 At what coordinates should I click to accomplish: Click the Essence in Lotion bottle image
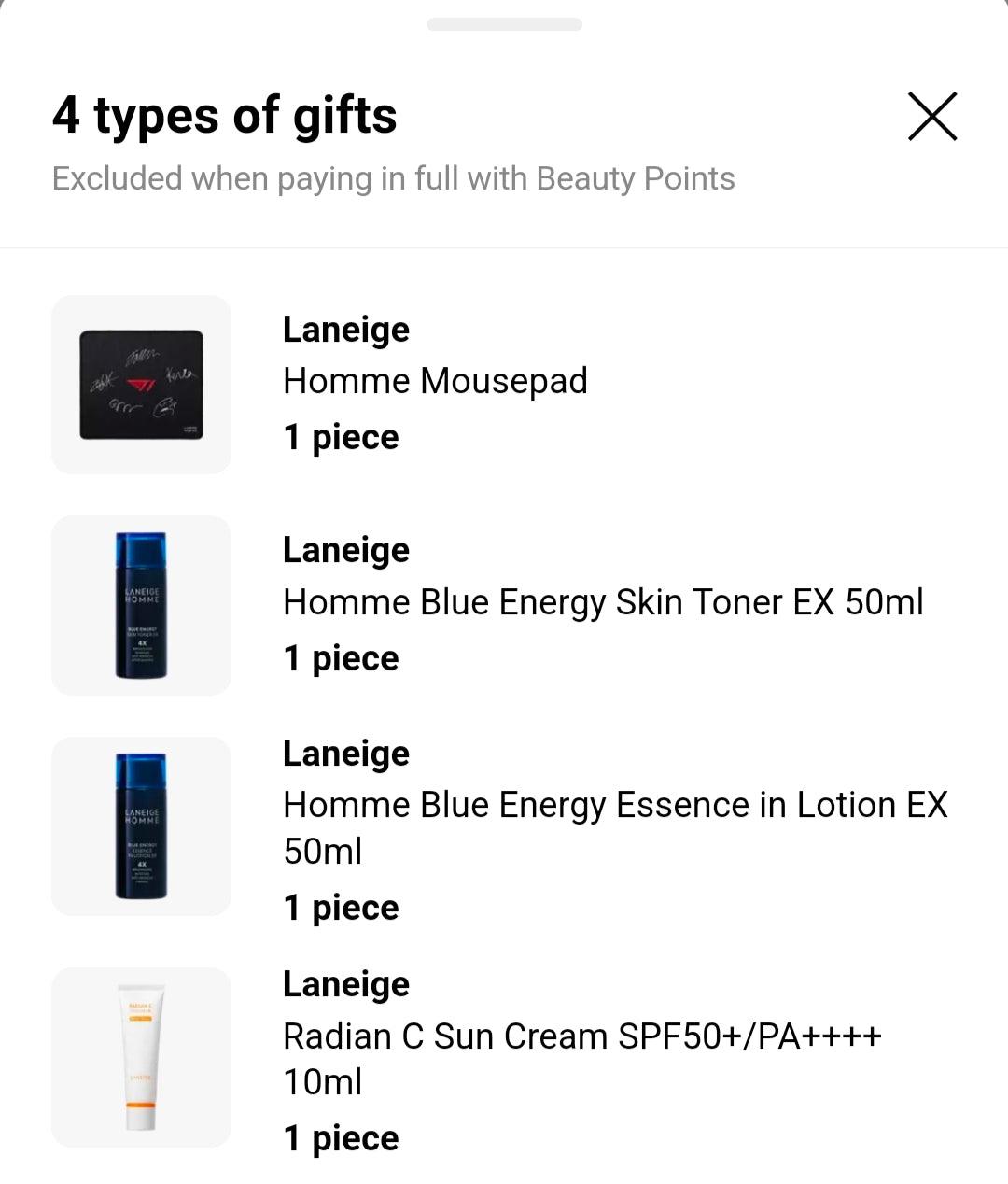click(x=141, y=825)
